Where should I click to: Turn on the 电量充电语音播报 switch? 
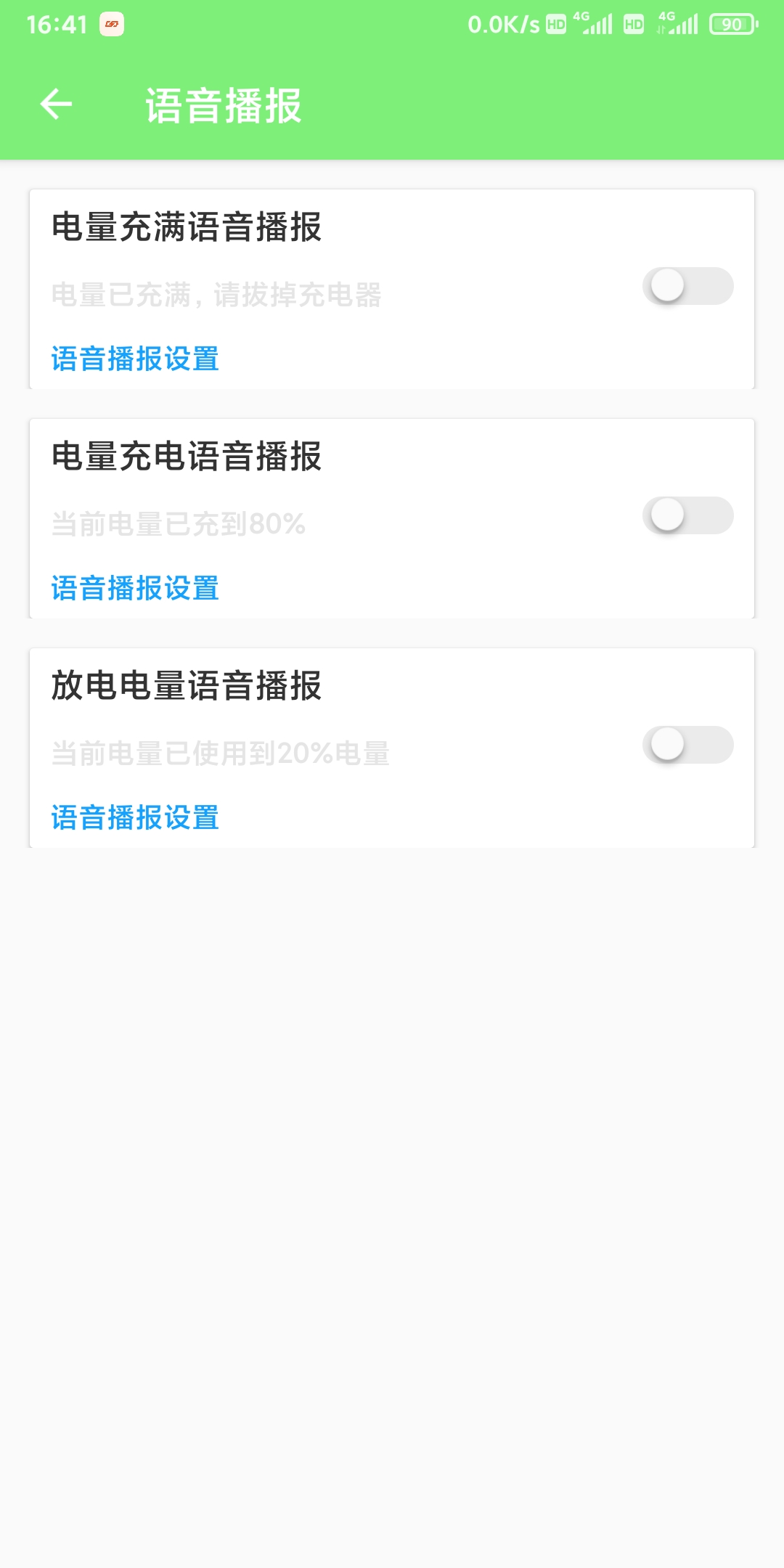689,515
